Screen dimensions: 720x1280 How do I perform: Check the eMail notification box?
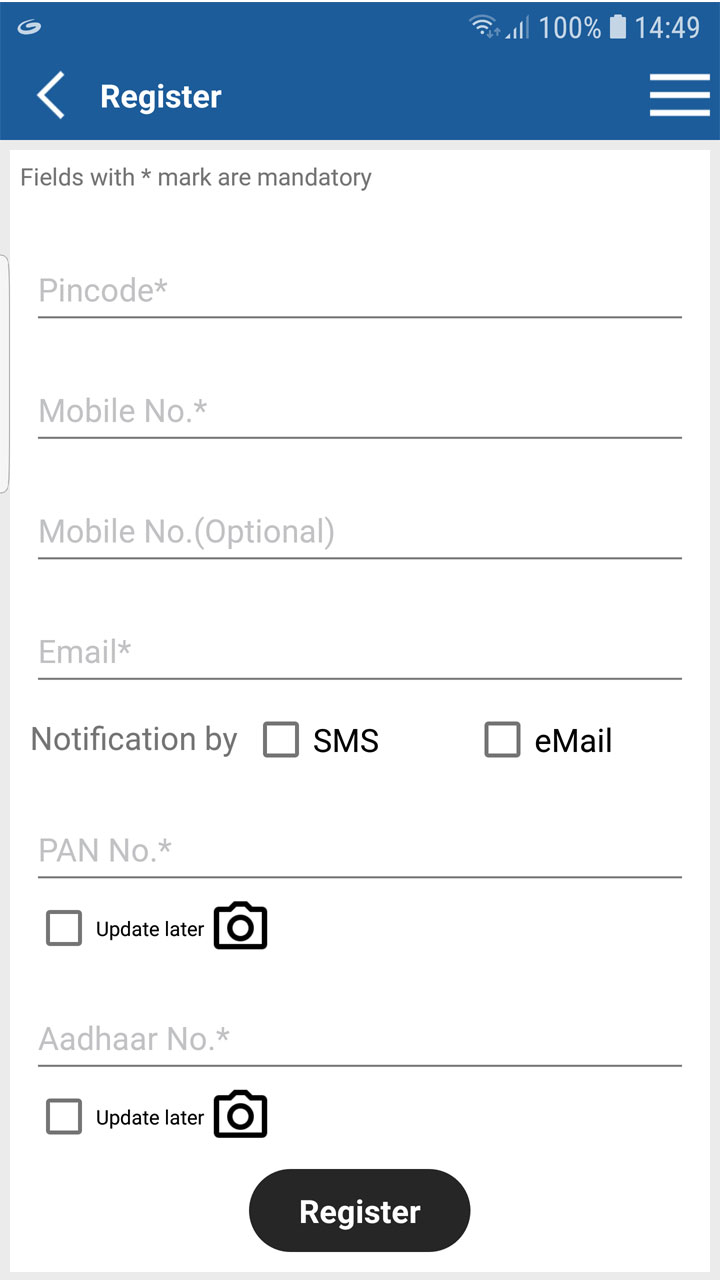point(503,740)
